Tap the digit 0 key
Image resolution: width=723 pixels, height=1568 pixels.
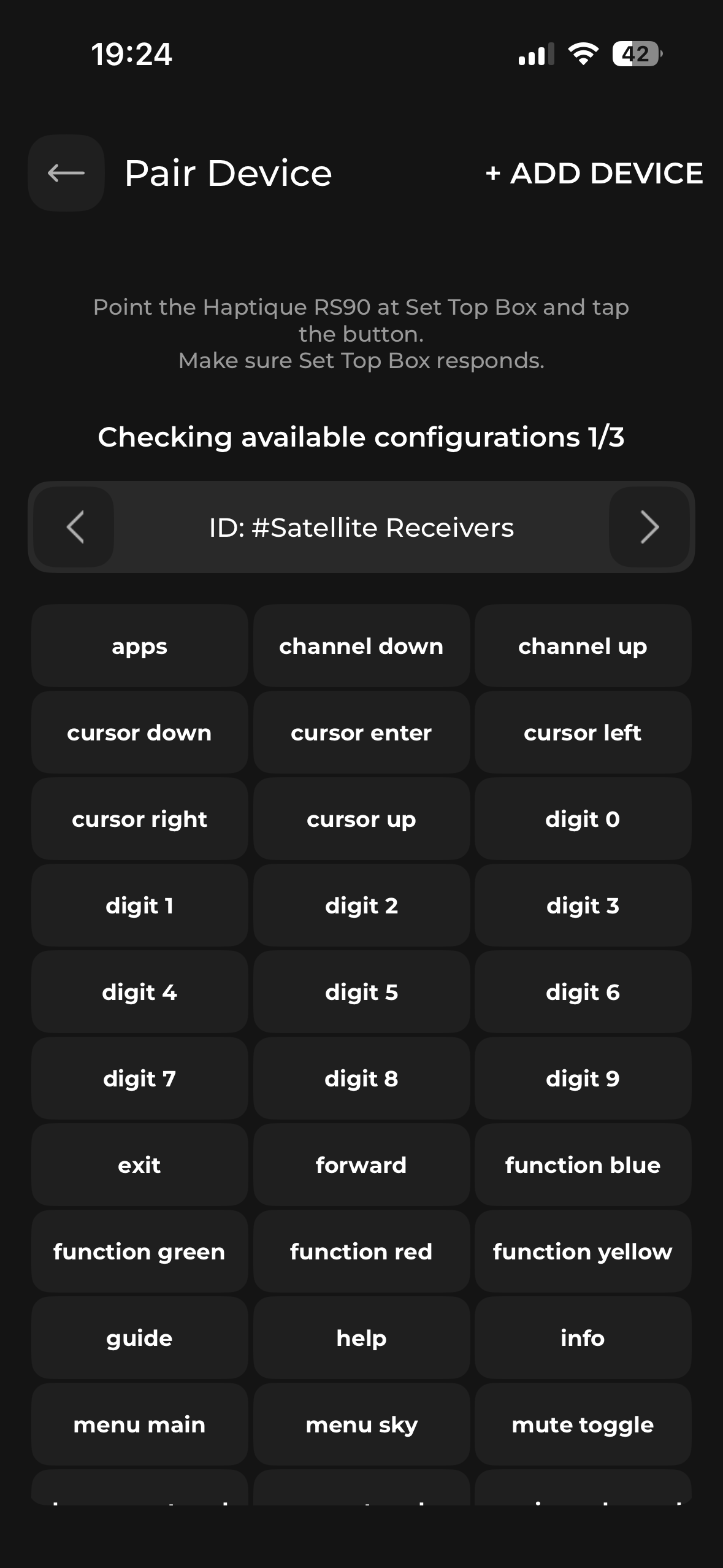coord(583,819)
